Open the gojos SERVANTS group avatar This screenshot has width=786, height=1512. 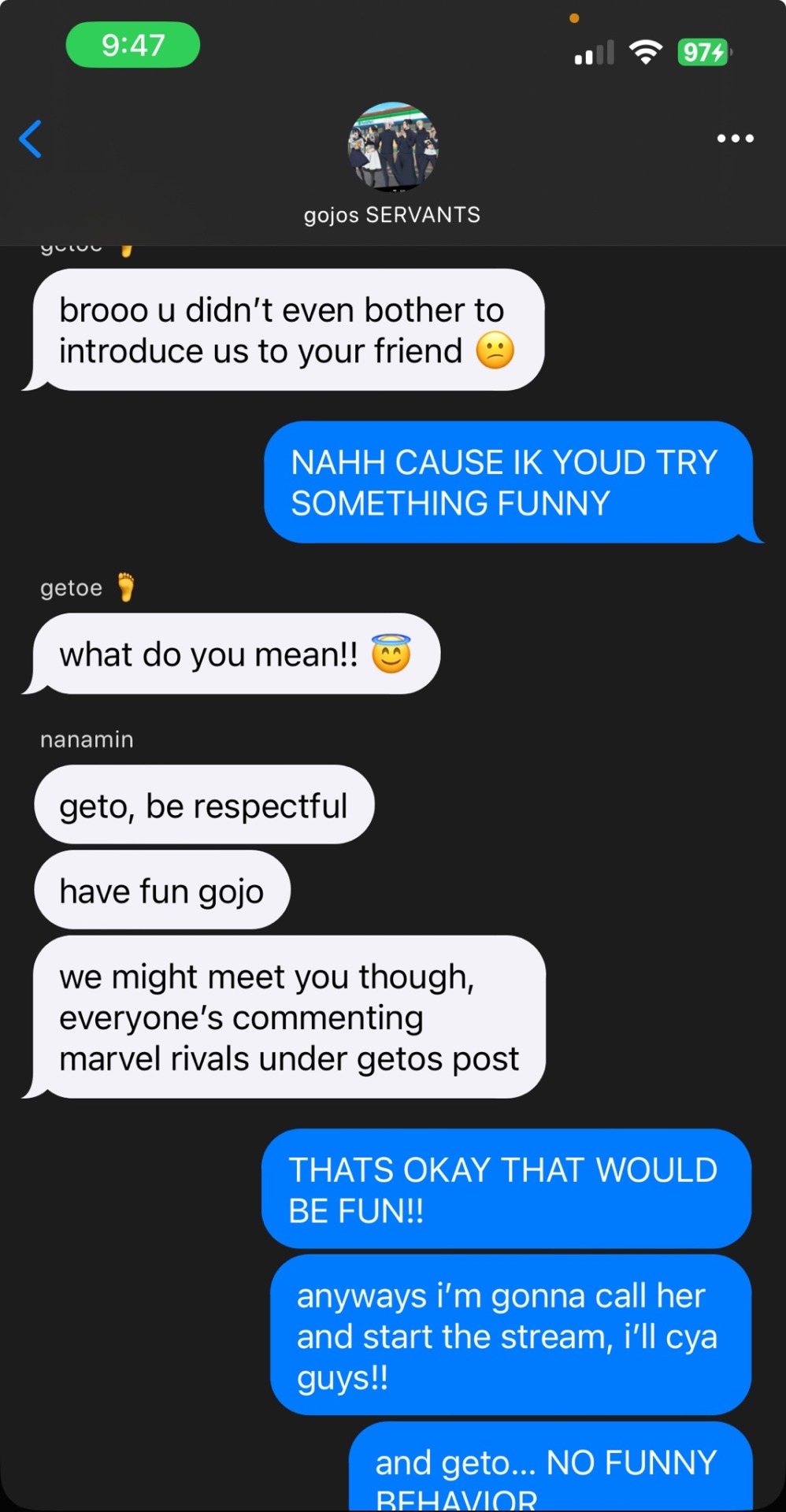click(x=393, y=147)
